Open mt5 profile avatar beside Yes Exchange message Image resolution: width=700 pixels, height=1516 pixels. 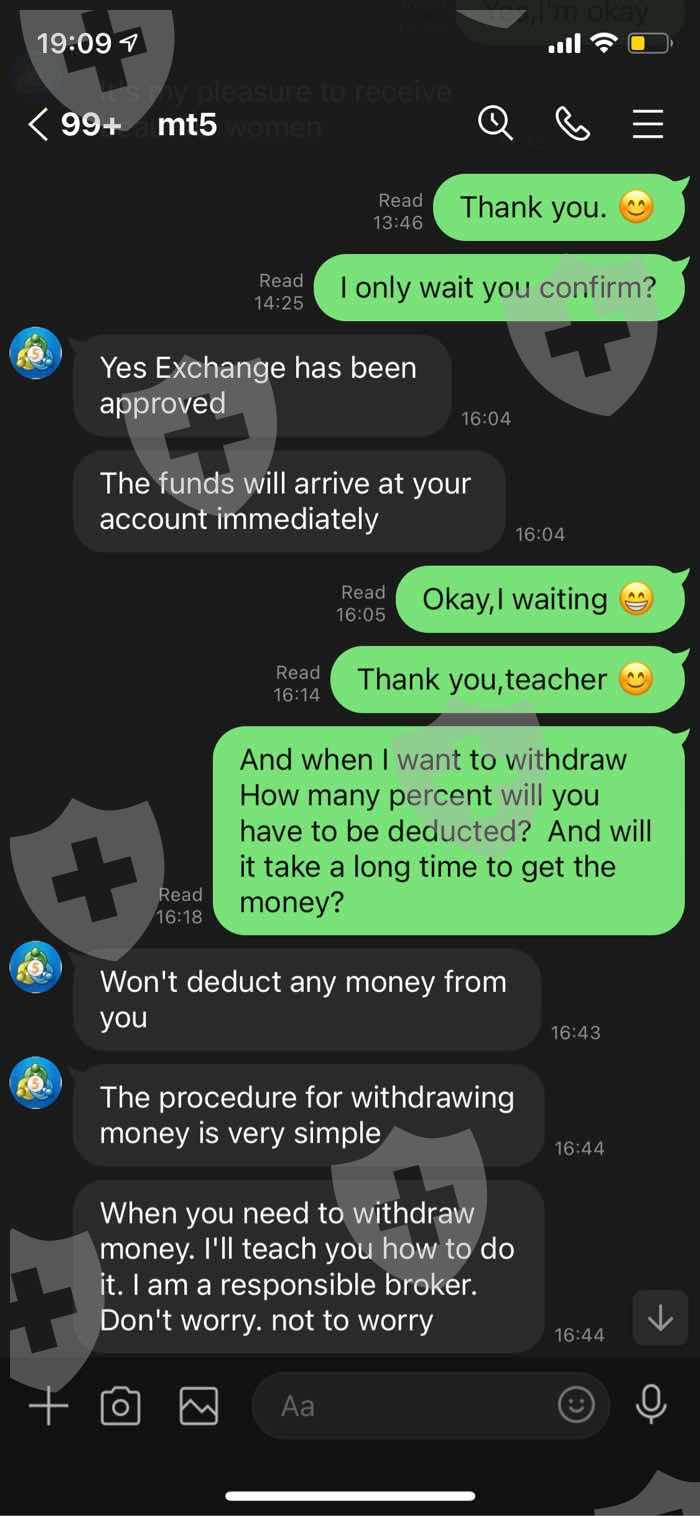pyautogui.click(x=35, y=354)
